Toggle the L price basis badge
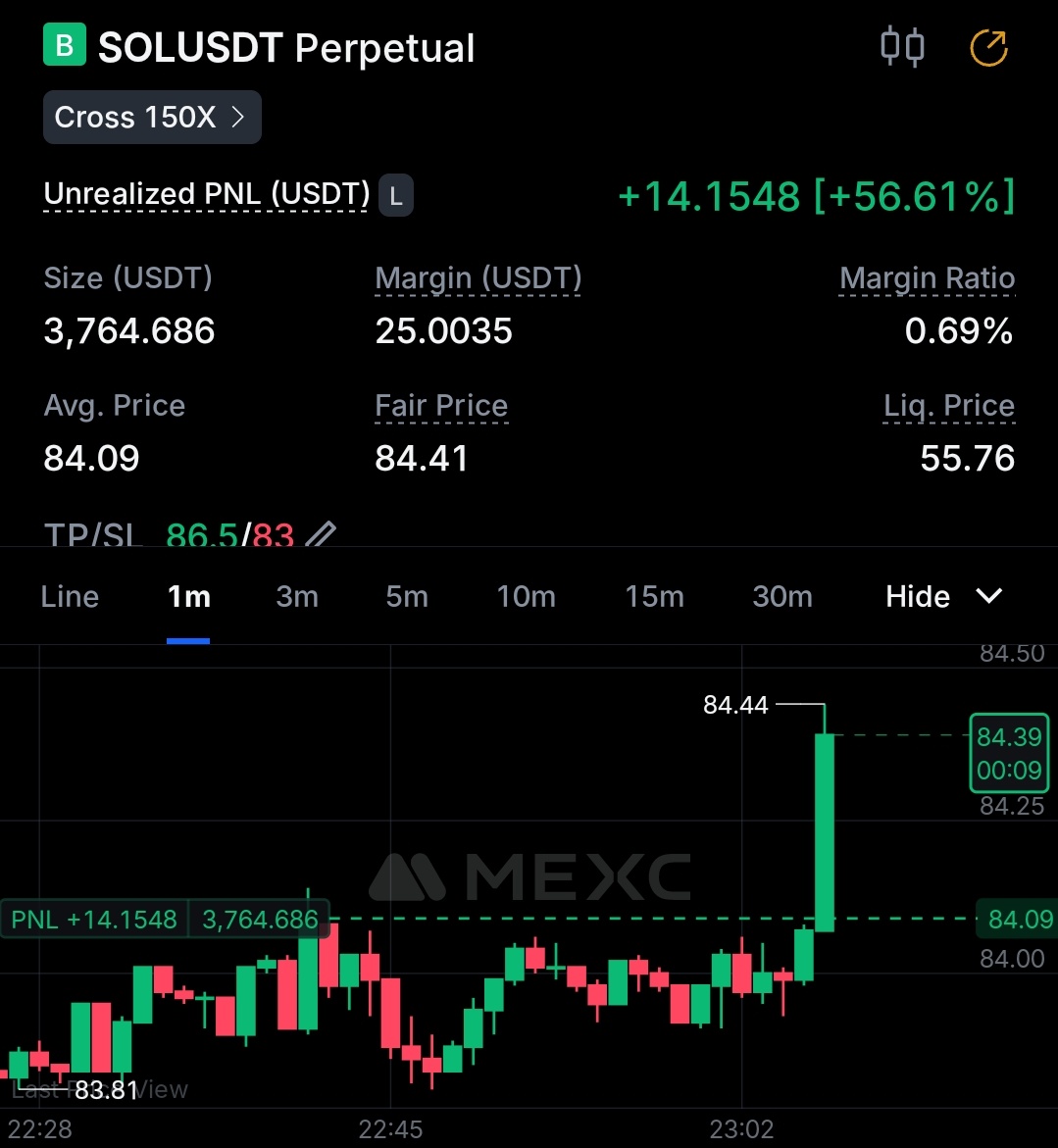The height and width of the screenshot is (1148, 1058). click(396, 196)
